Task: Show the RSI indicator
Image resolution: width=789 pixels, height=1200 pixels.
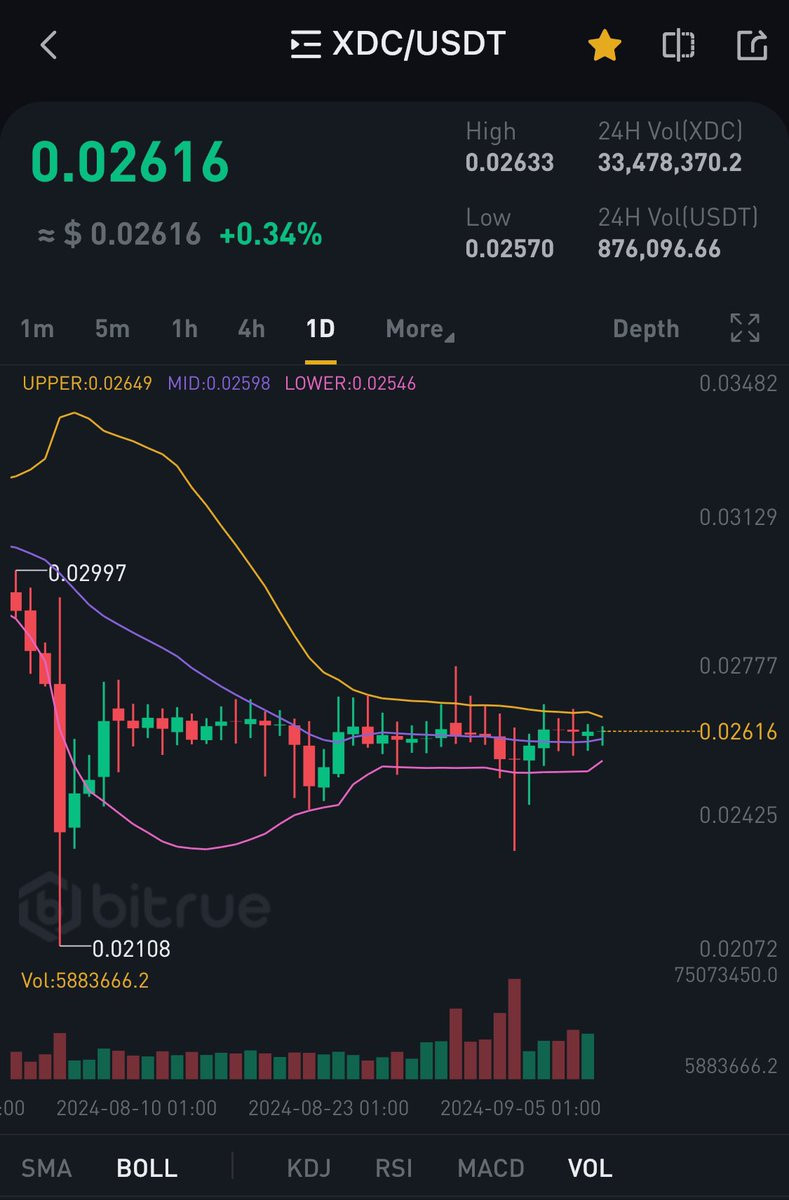Action: tap(394, 1167)
